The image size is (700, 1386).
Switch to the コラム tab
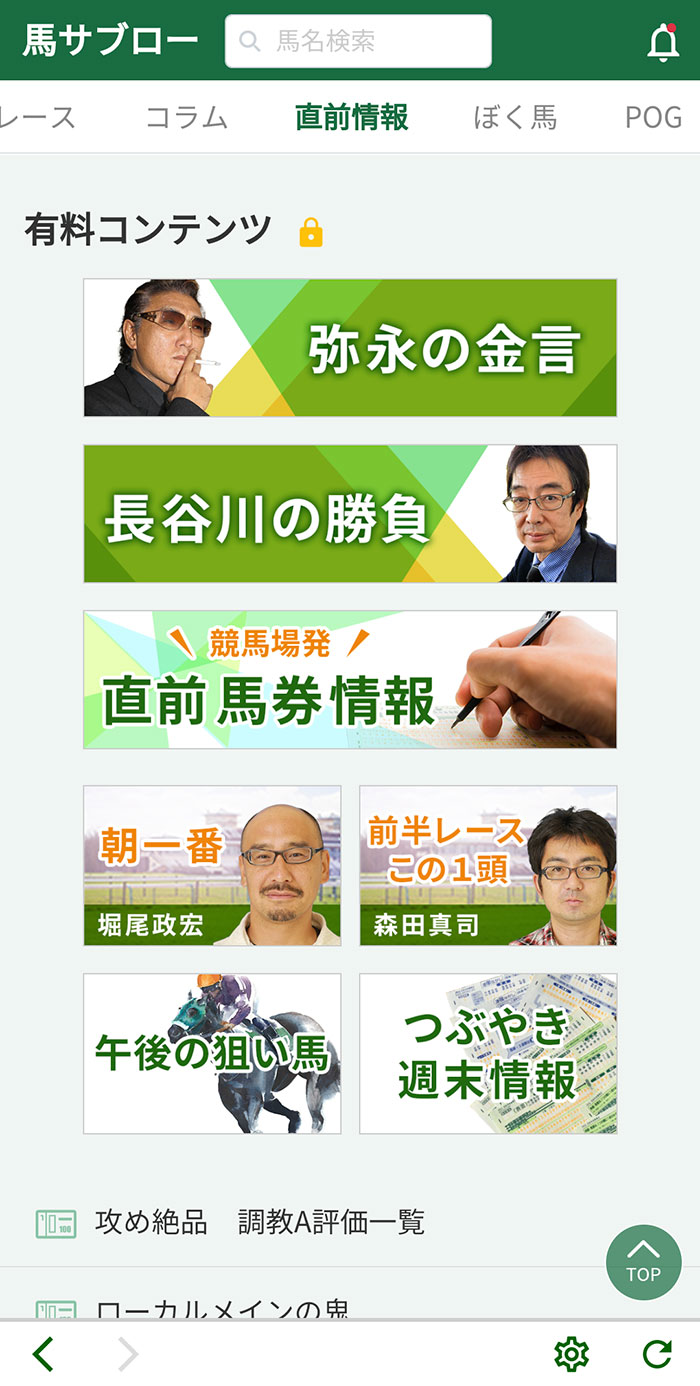point(187,117)
